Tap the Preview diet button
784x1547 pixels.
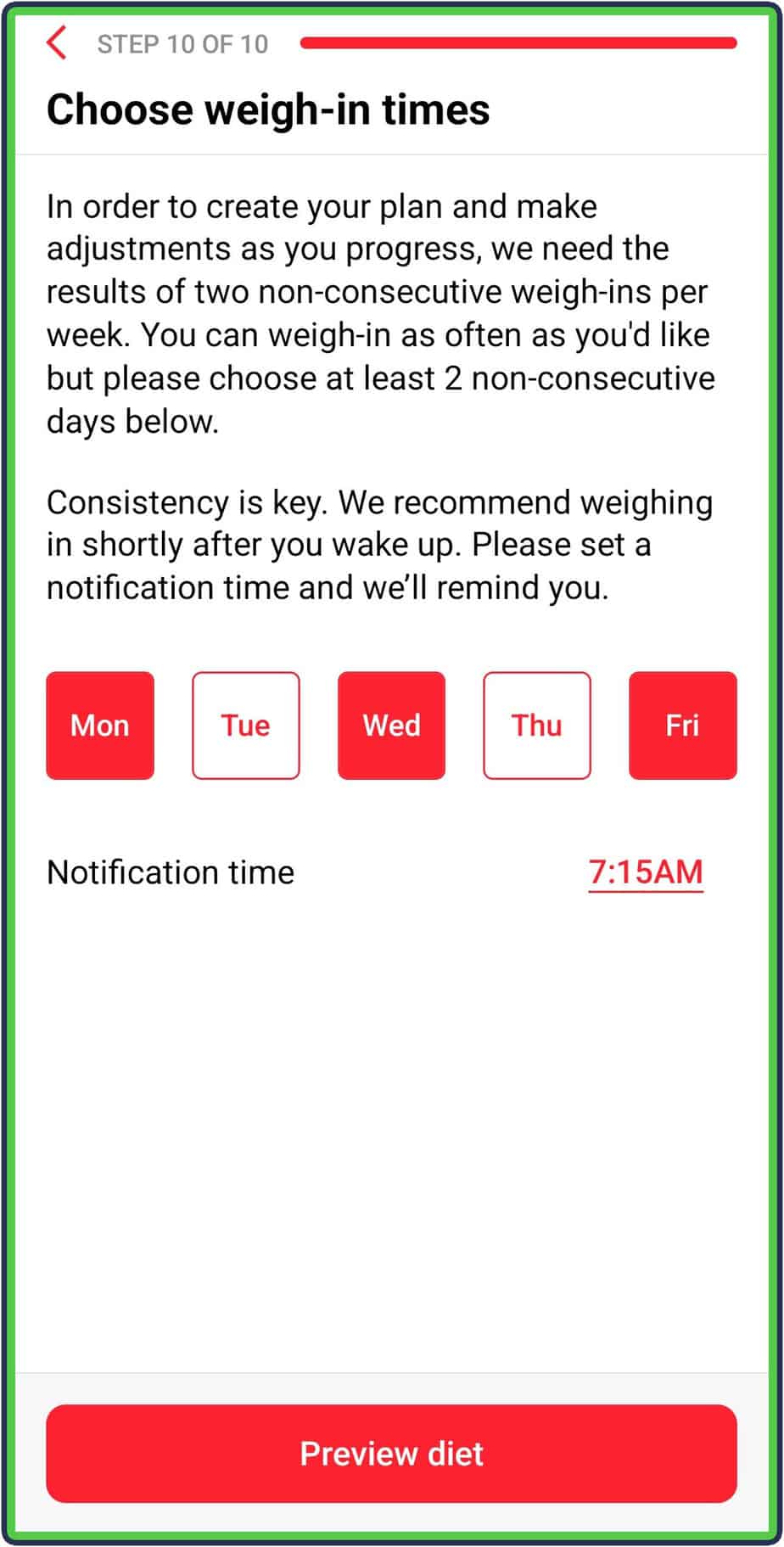391,1454
